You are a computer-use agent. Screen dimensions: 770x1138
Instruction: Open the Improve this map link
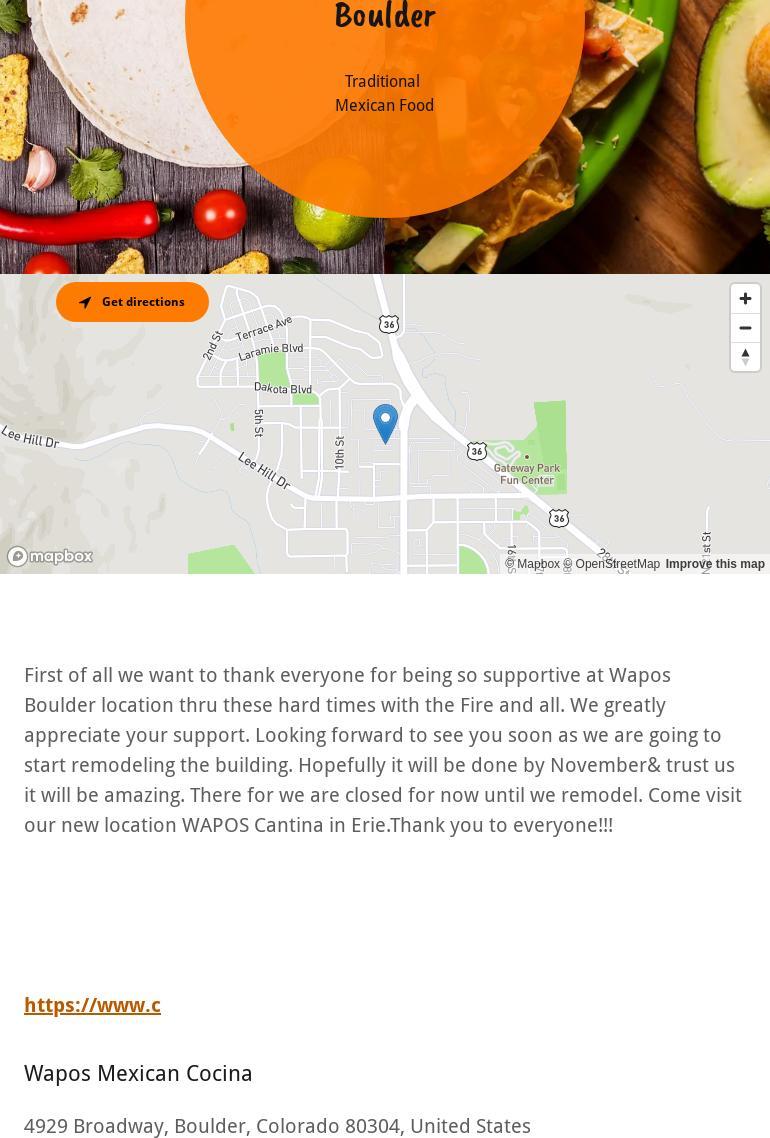[715, 564]
